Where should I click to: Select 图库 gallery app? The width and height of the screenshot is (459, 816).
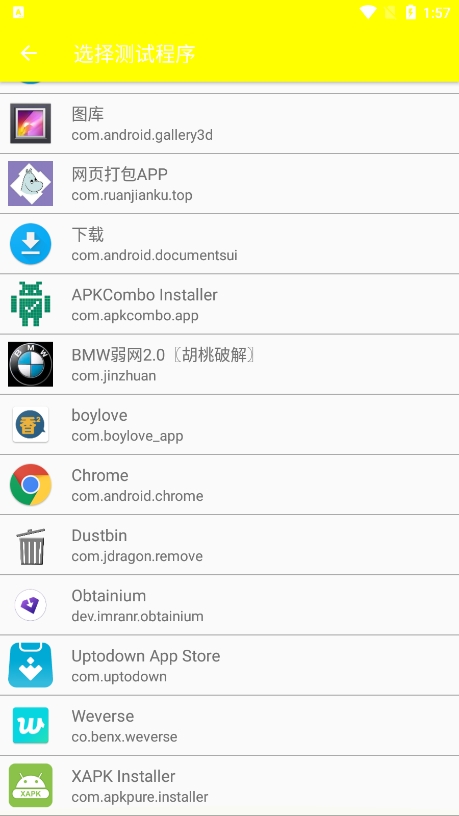tap(230, 124)
